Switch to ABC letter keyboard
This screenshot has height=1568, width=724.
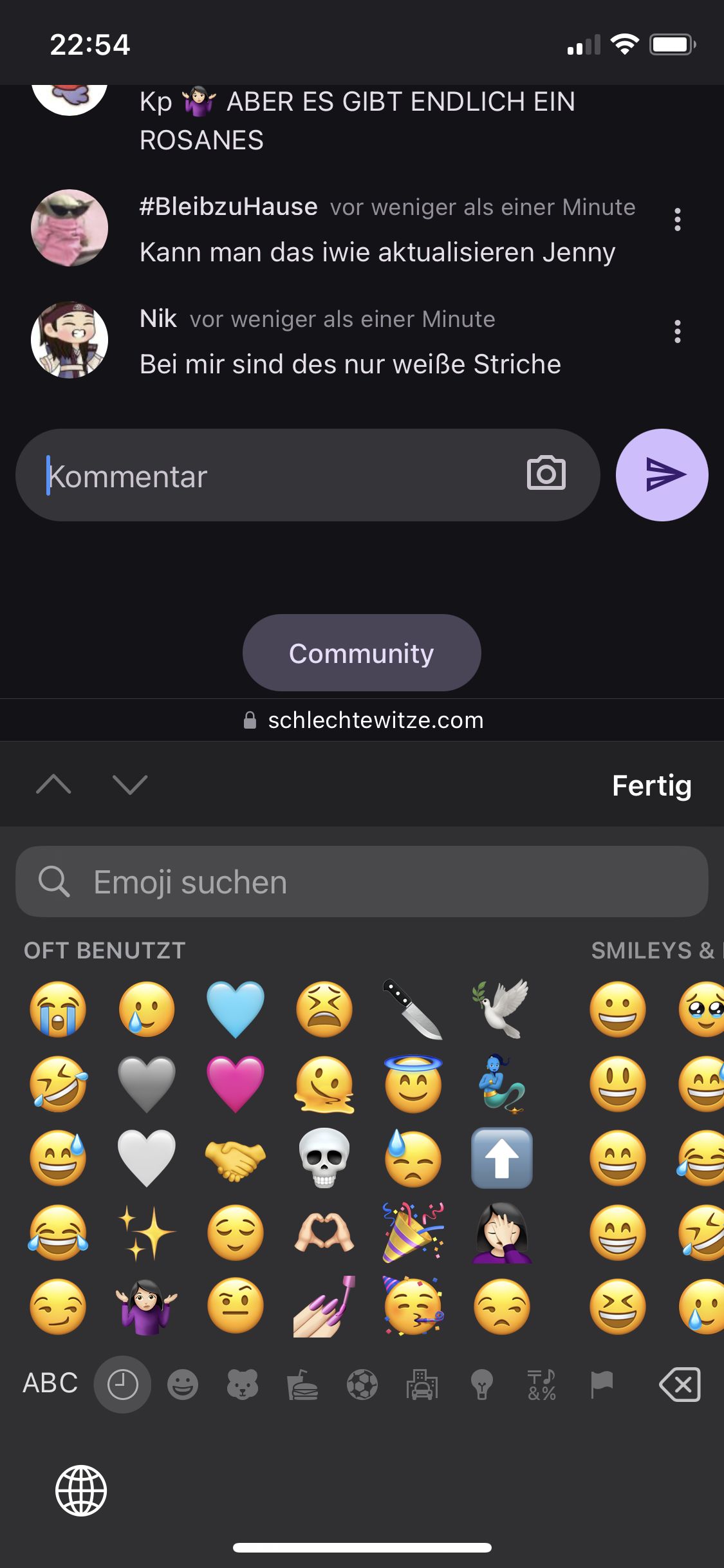50,1383
